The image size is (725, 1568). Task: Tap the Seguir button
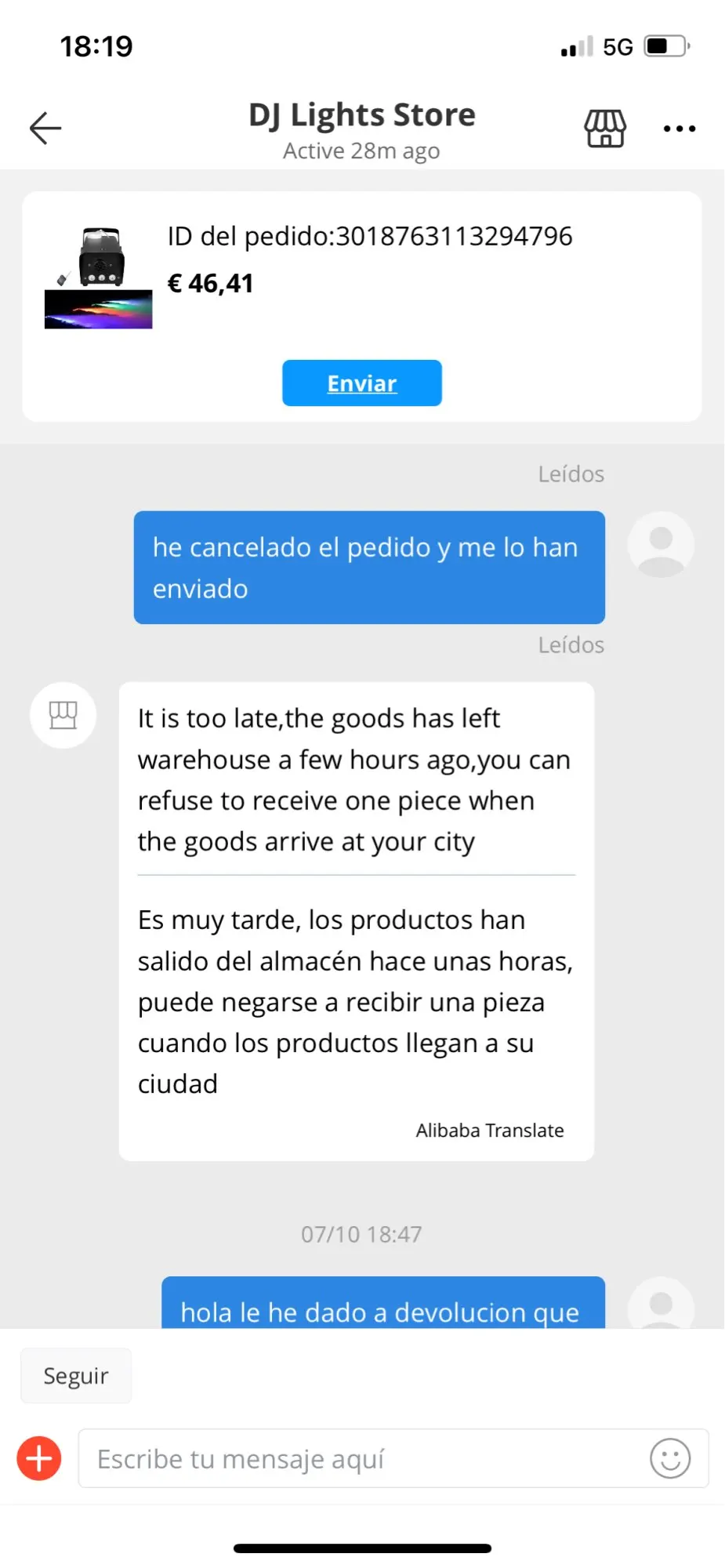pyautogui.click(x=76, y=1376)
